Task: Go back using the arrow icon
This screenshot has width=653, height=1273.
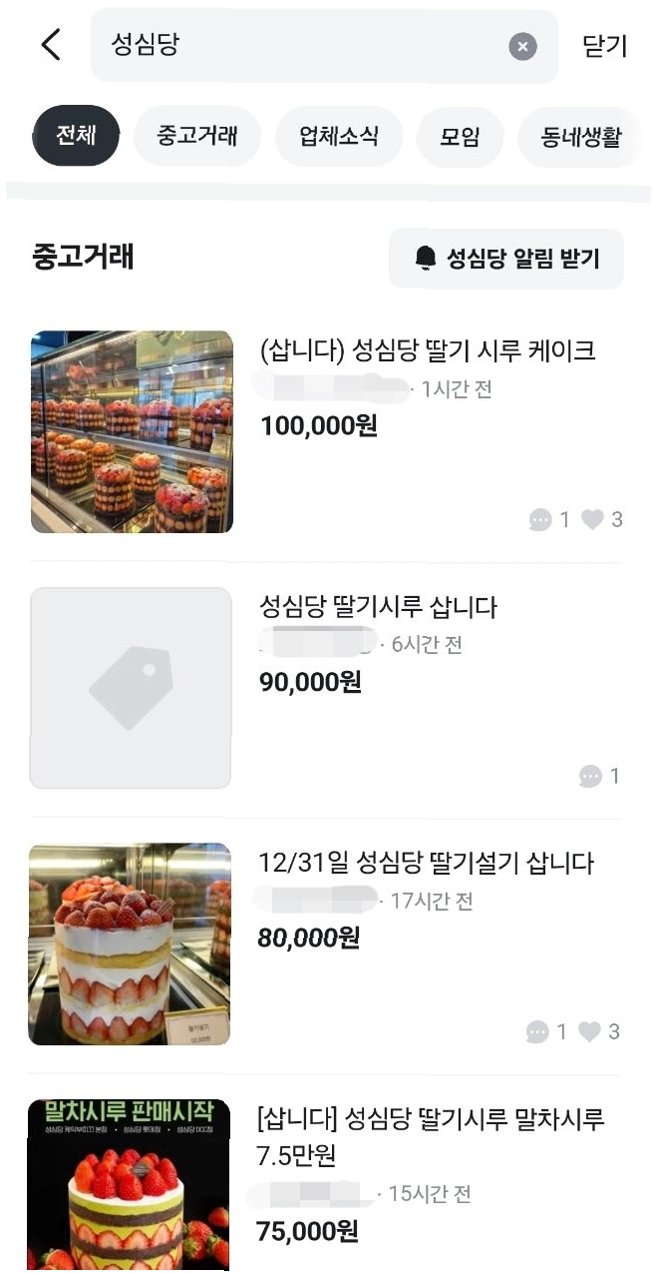Action: click(50, 45)
